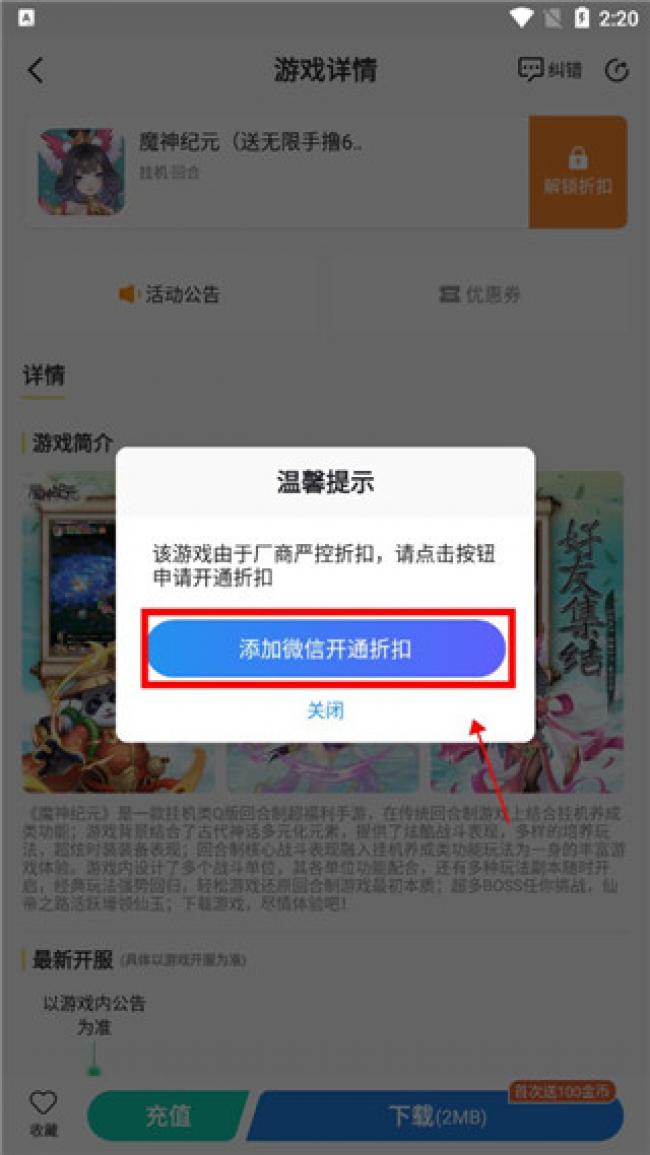This screenshot has width=650, height=1155.
Task: Add game to 收藏 favorites
Action: point(43,1112)
